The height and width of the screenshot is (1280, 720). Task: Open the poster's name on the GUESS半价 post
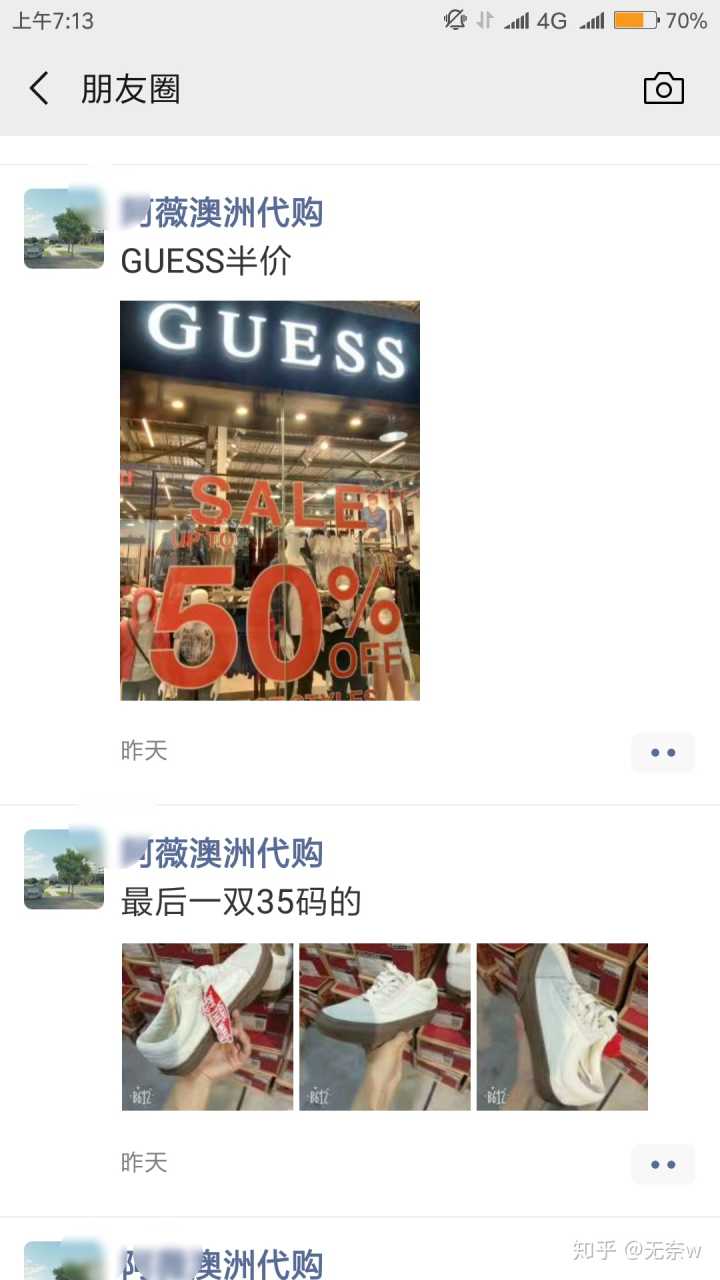(222, 212)
